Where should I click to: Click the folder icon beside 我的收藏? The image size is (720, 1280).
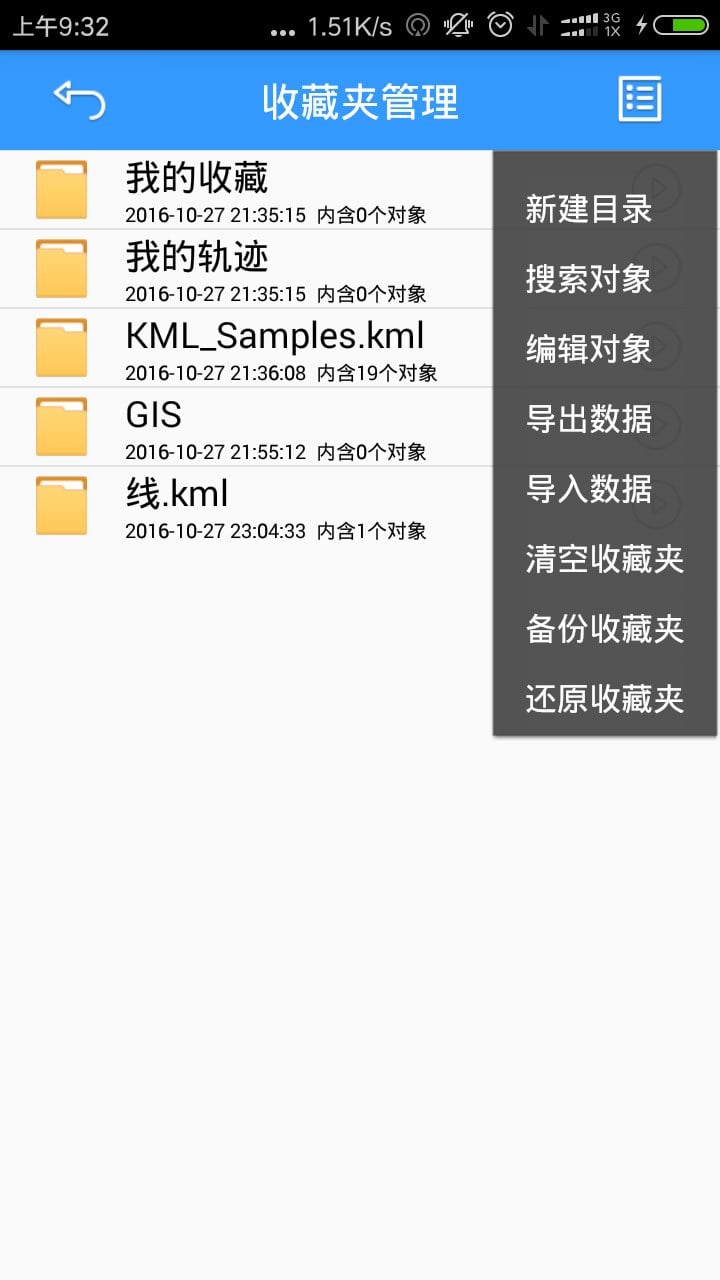coord(61,188)
